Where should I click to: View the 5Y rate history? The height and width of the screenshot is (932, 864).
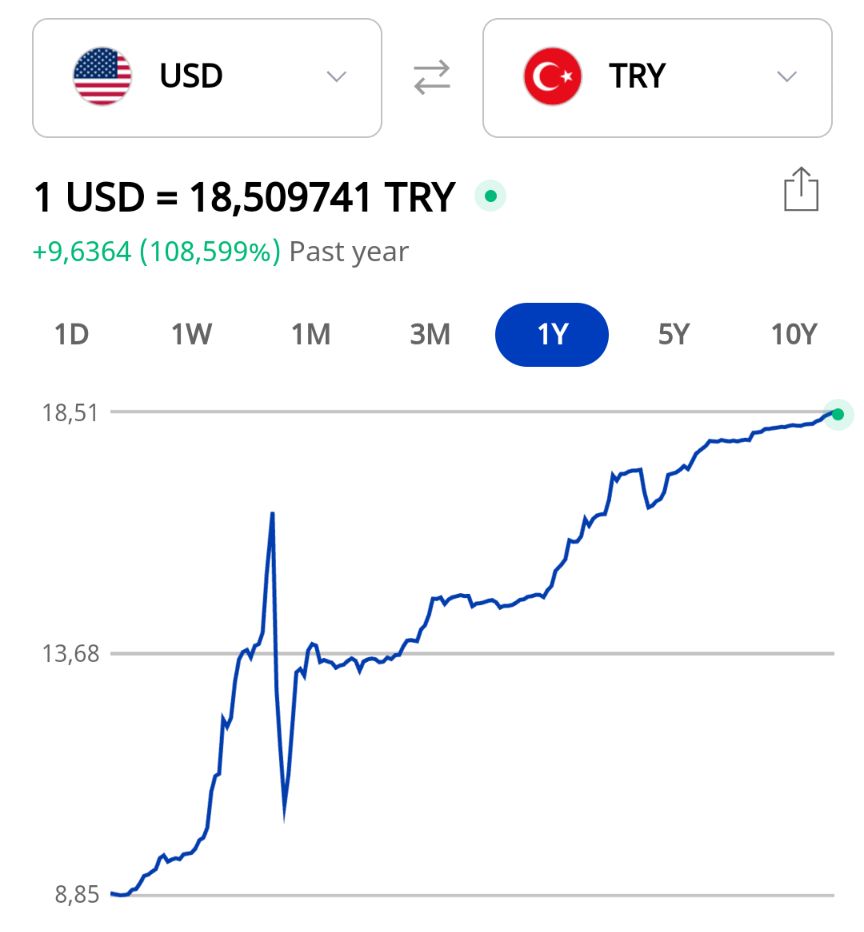pos(674,334)
